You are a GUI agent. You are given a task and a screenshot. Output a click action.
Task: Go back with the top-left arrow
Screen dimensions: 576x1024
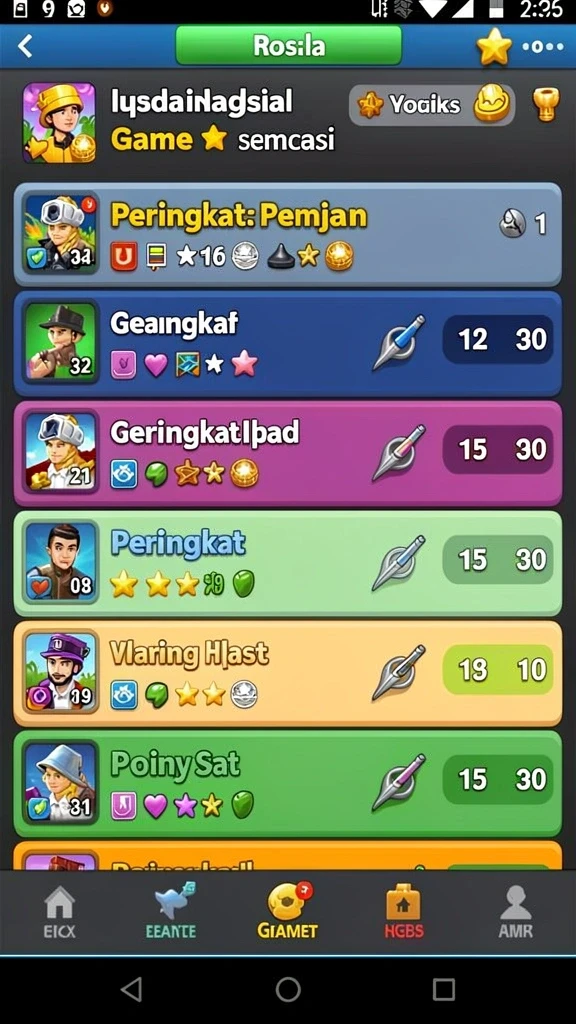[x=25, y=46]
